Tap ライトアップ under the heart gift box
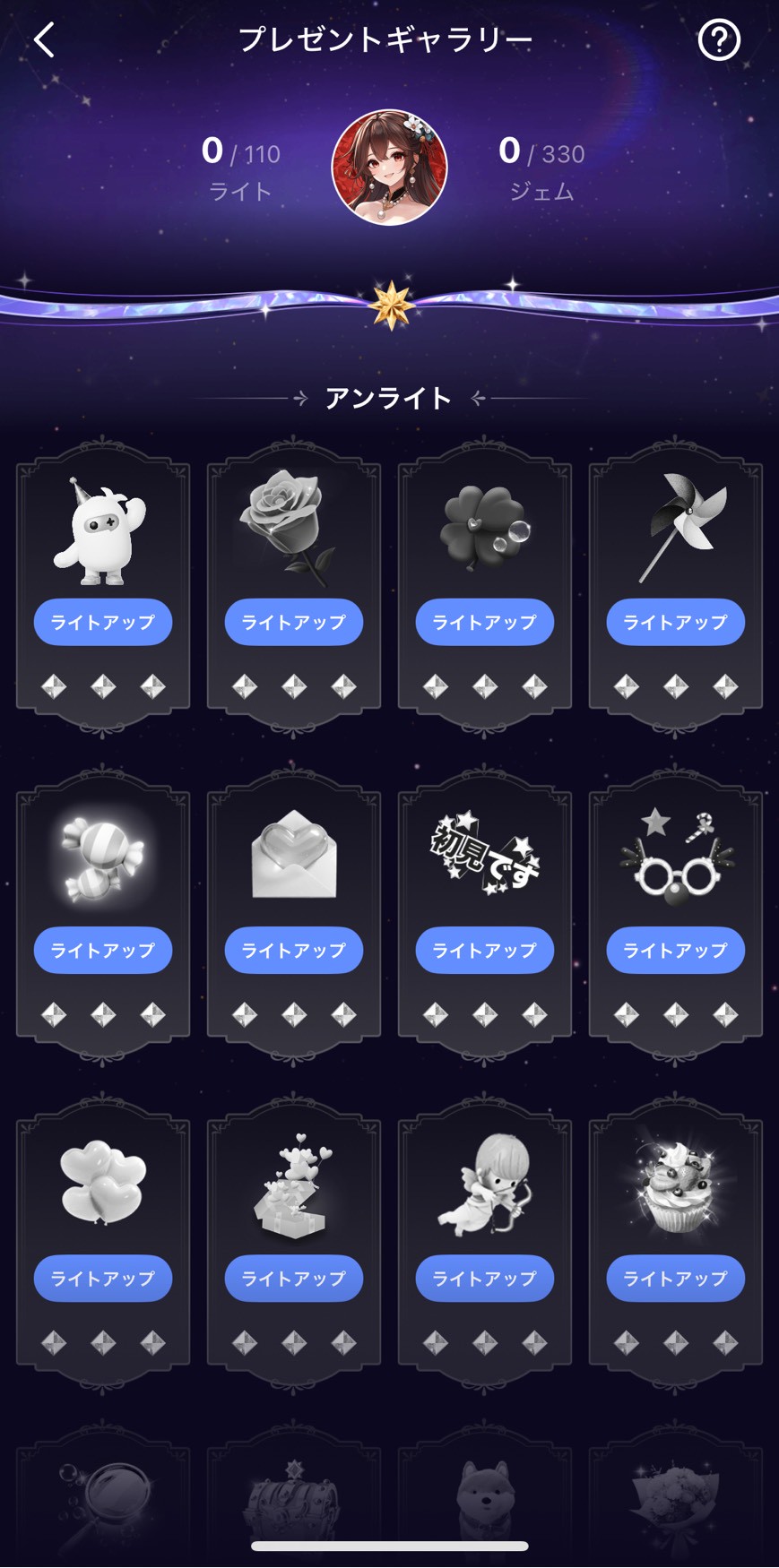Image resolution: width=779 pixels, height=1568 pixels. [294, 1278]
